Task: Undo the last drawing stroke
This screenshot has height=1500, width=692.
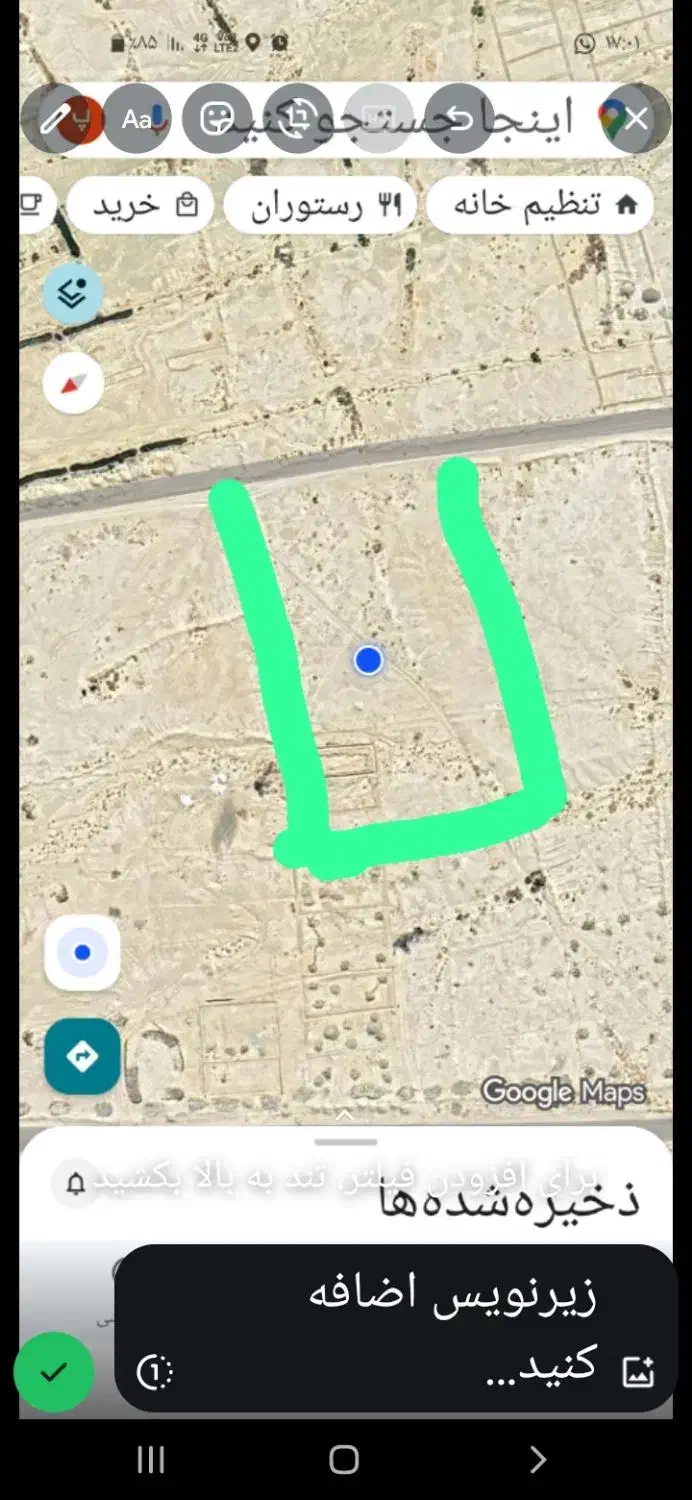Action: [459, 119]
